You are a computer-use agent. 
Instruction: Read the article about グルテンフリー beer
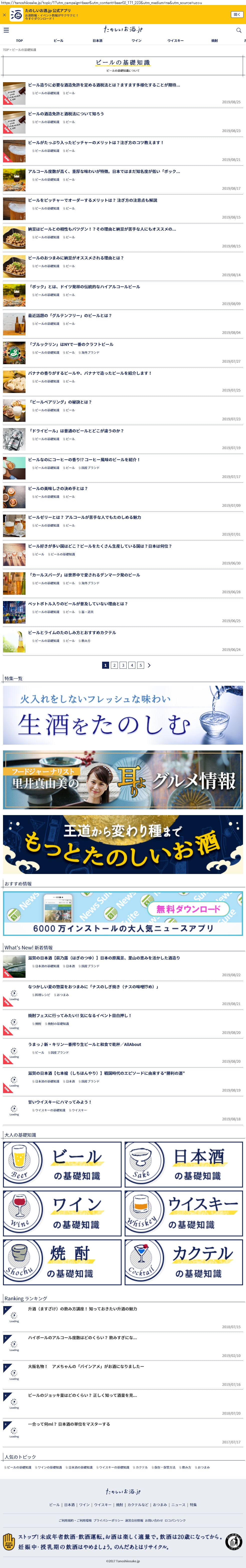pos(70,316)
